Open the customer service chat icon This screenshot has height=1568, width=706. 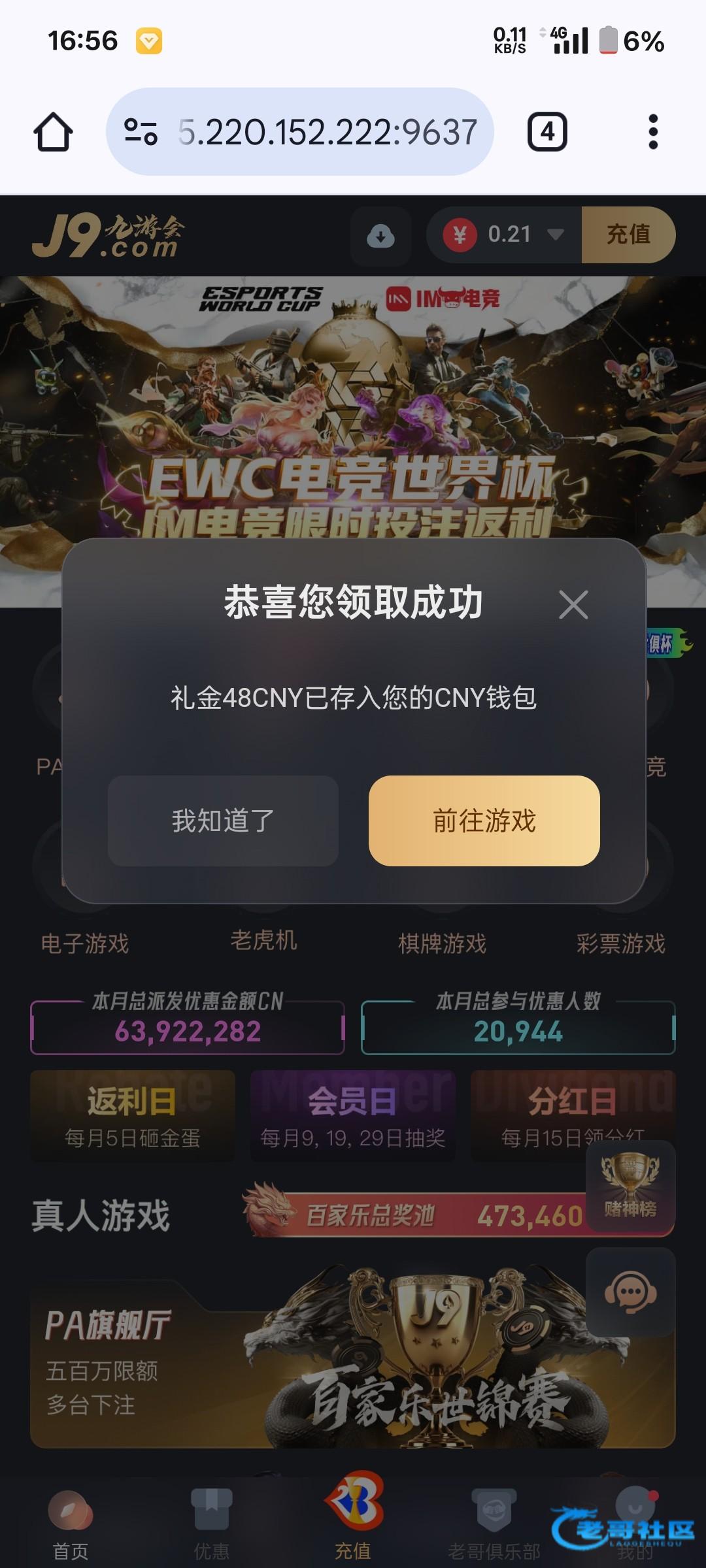pyautogui.click(x=630, y=1292)
